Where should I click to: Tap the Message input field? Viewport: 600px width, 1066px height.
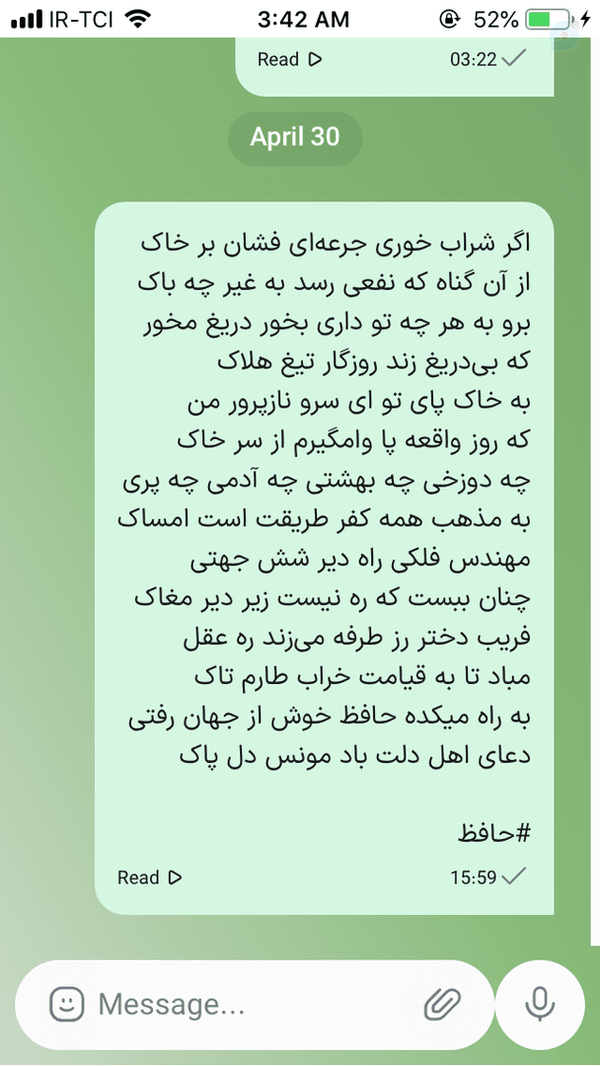255,1004
